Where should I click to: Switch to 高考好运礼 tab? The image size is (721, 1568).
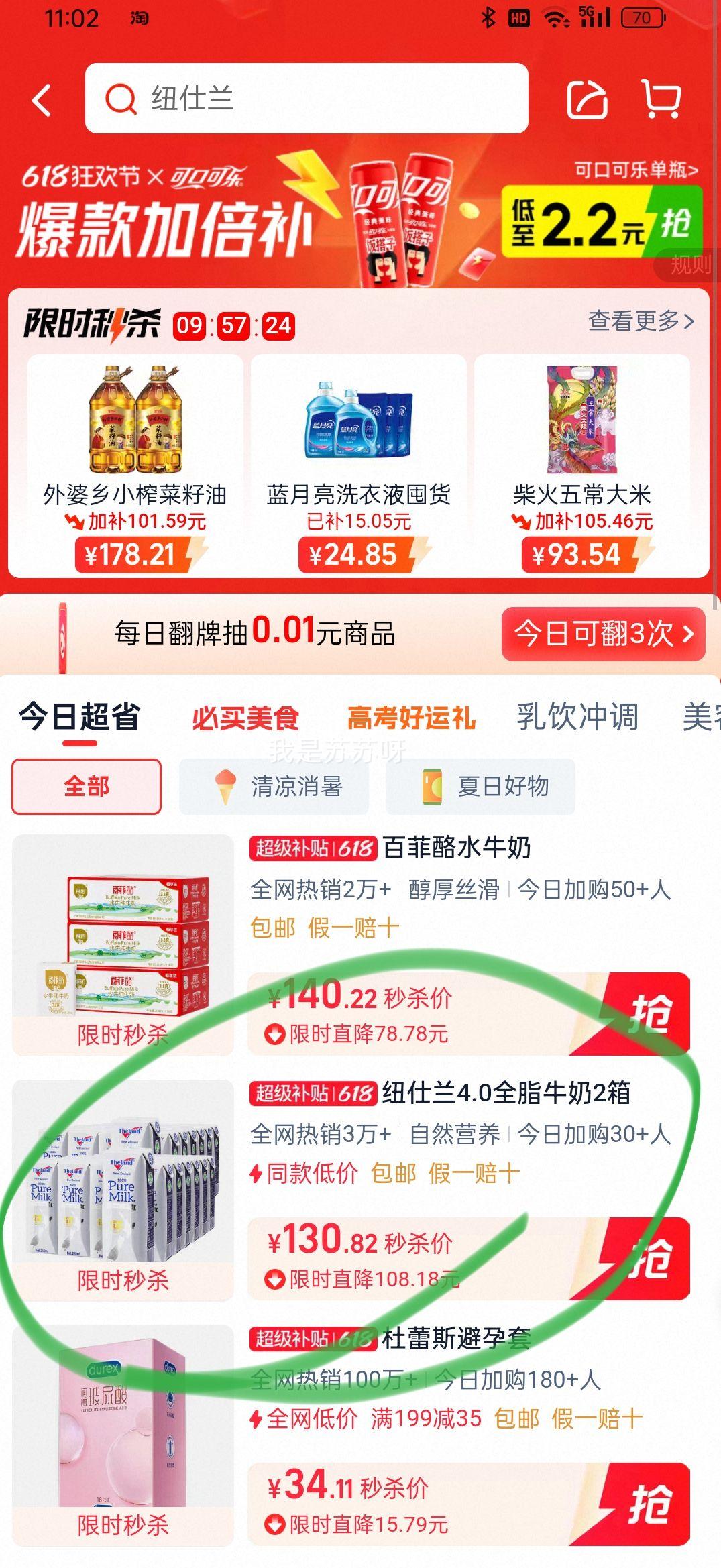point(411,718)
